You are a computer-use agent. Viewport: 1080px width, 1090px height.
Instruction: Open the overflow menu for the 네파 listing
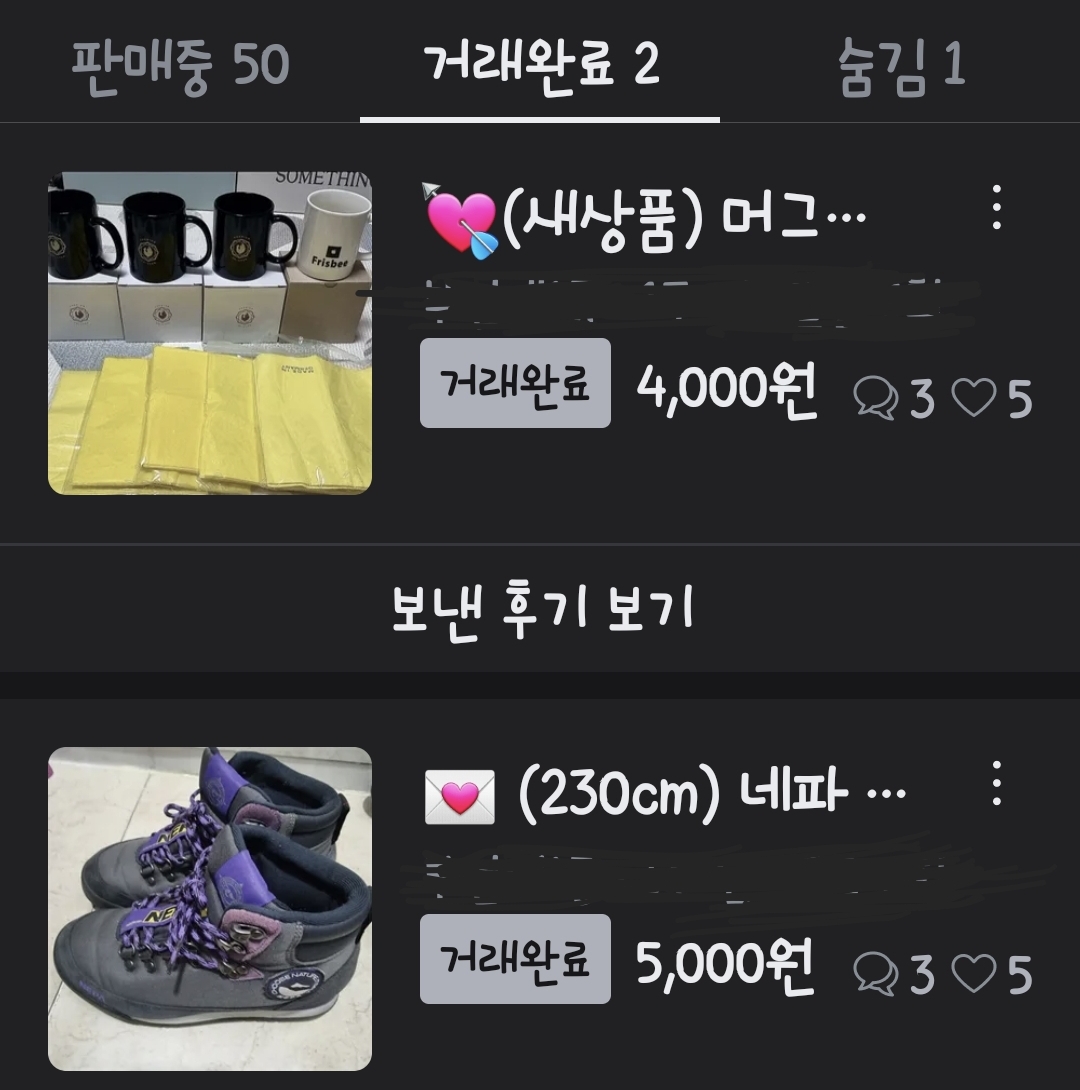point(996,783)
